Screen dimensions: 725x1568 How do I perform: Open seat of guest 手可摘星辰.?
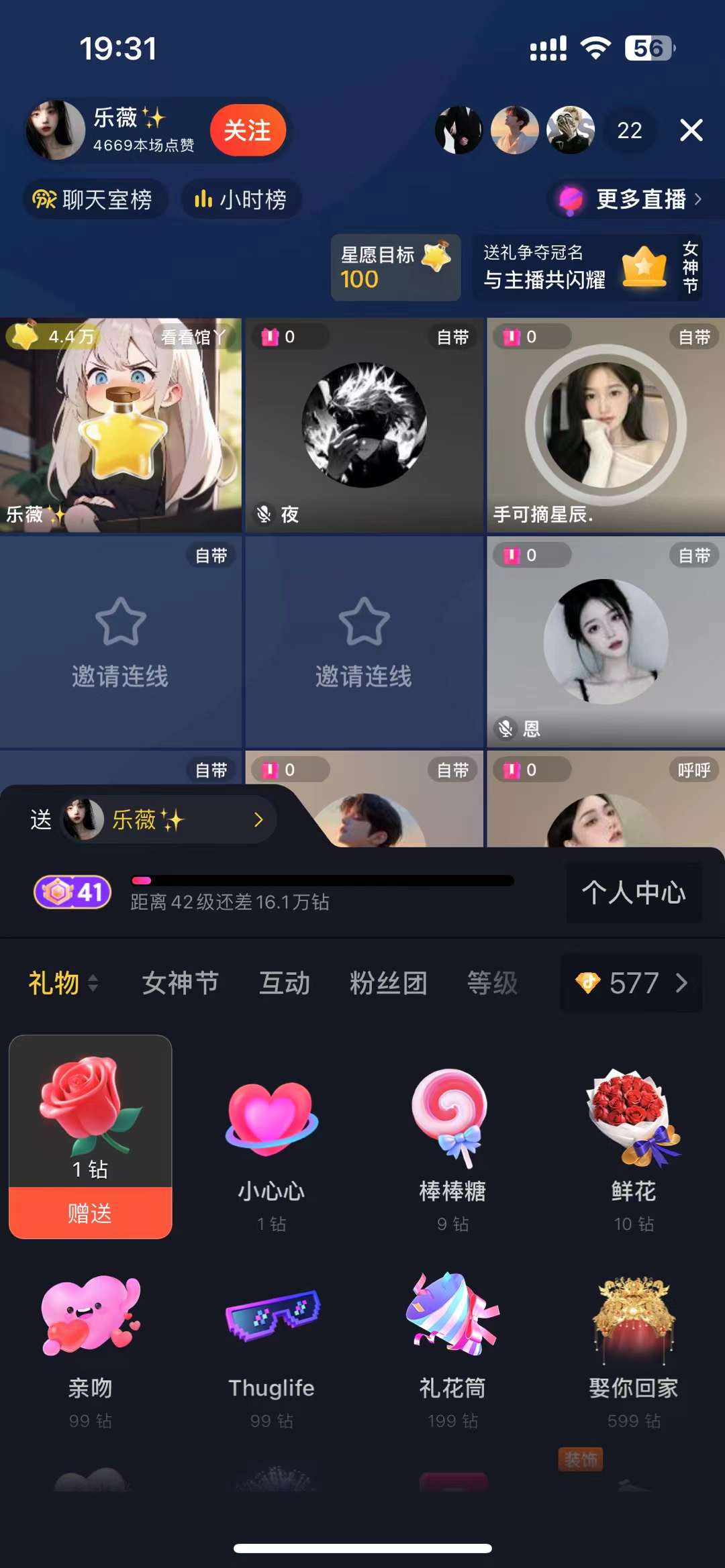tap(605, 425)
